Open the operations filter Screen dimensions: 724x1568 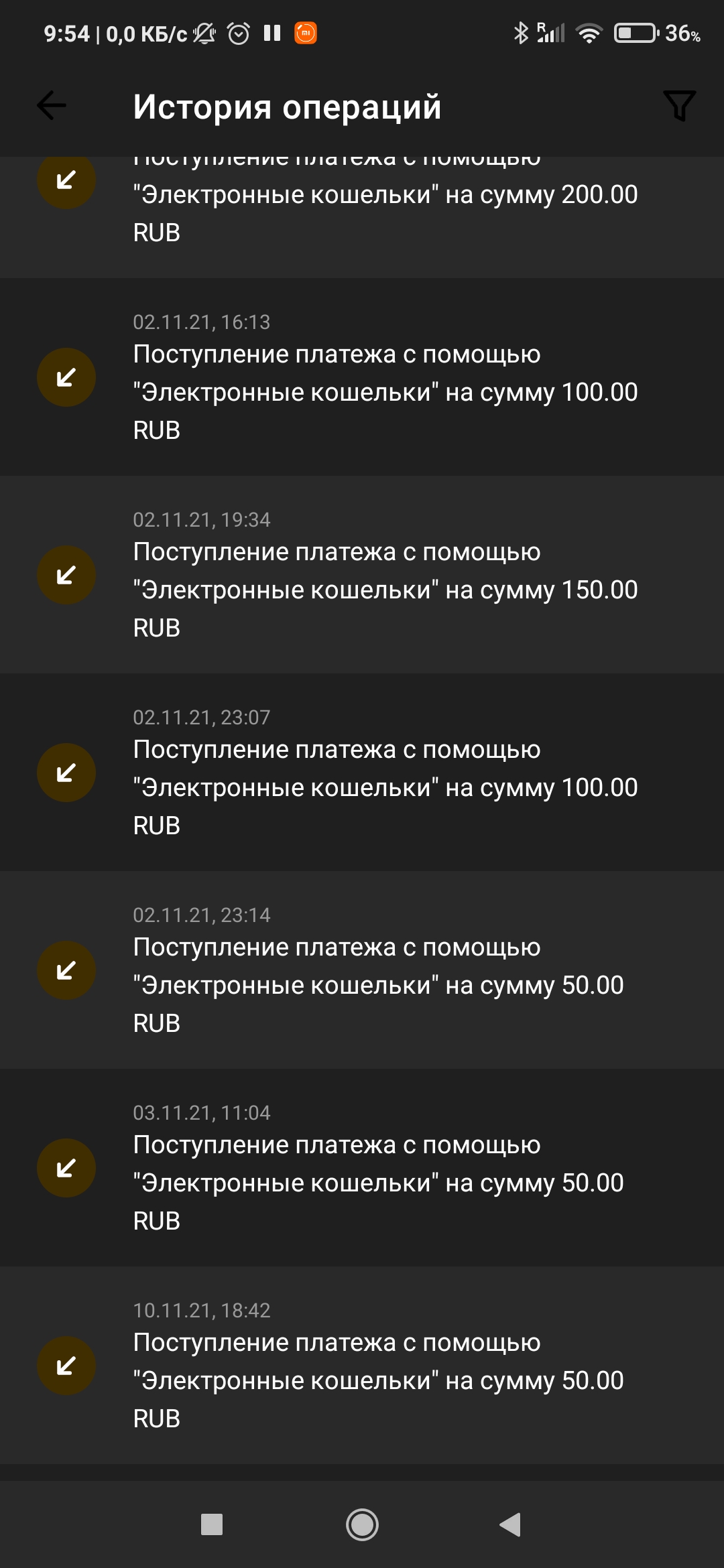(679, 106)
